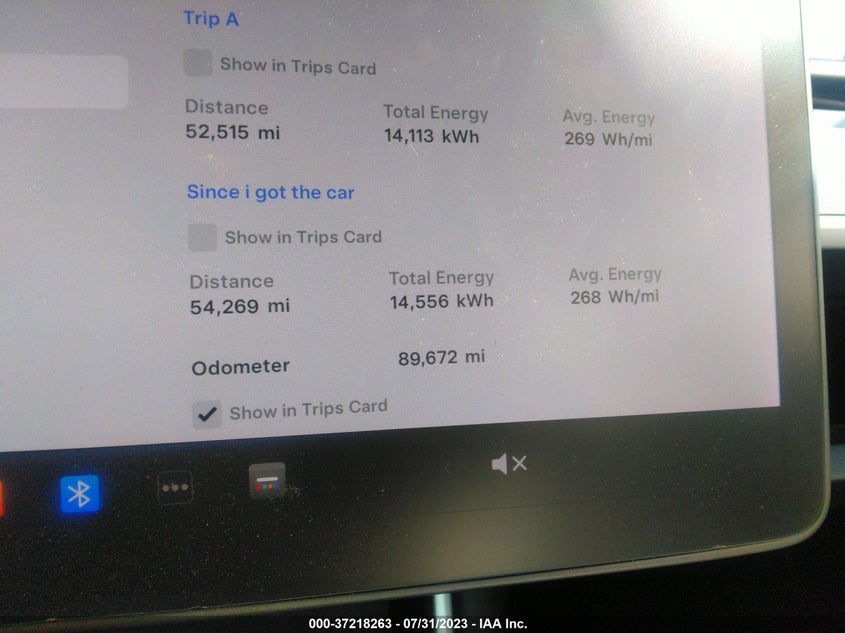Open the app icon beside the three-dots launcher
Screen dimensions: 845x633
267,481
